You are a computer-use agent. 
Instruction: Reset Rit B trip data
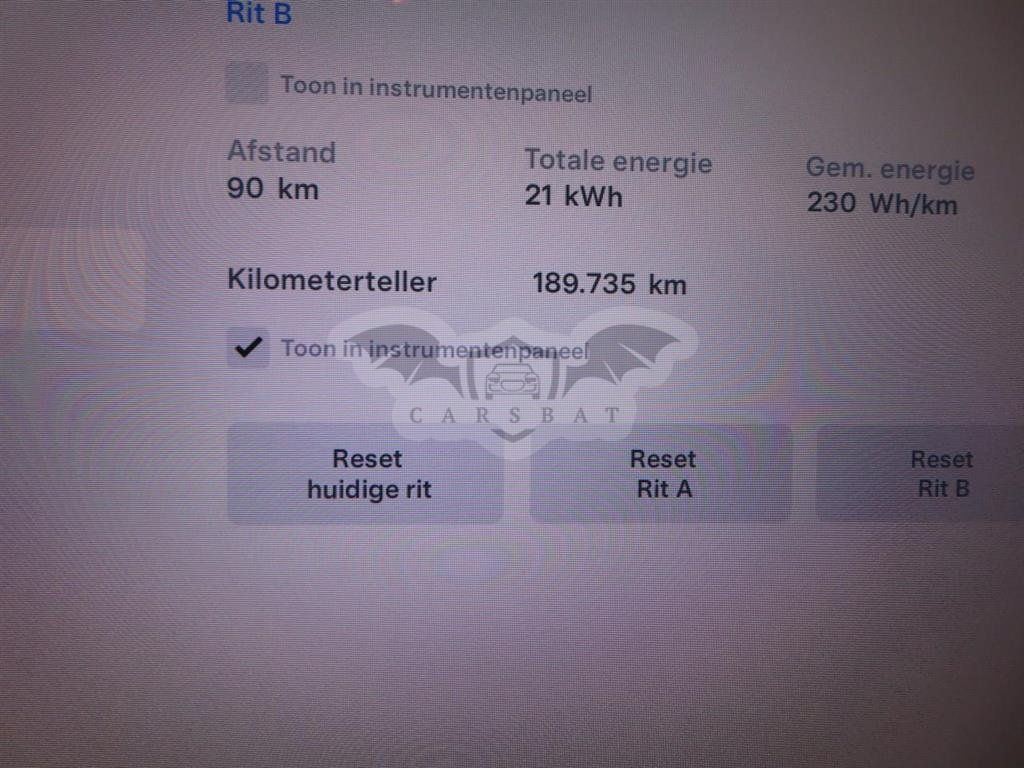[920, 473]
